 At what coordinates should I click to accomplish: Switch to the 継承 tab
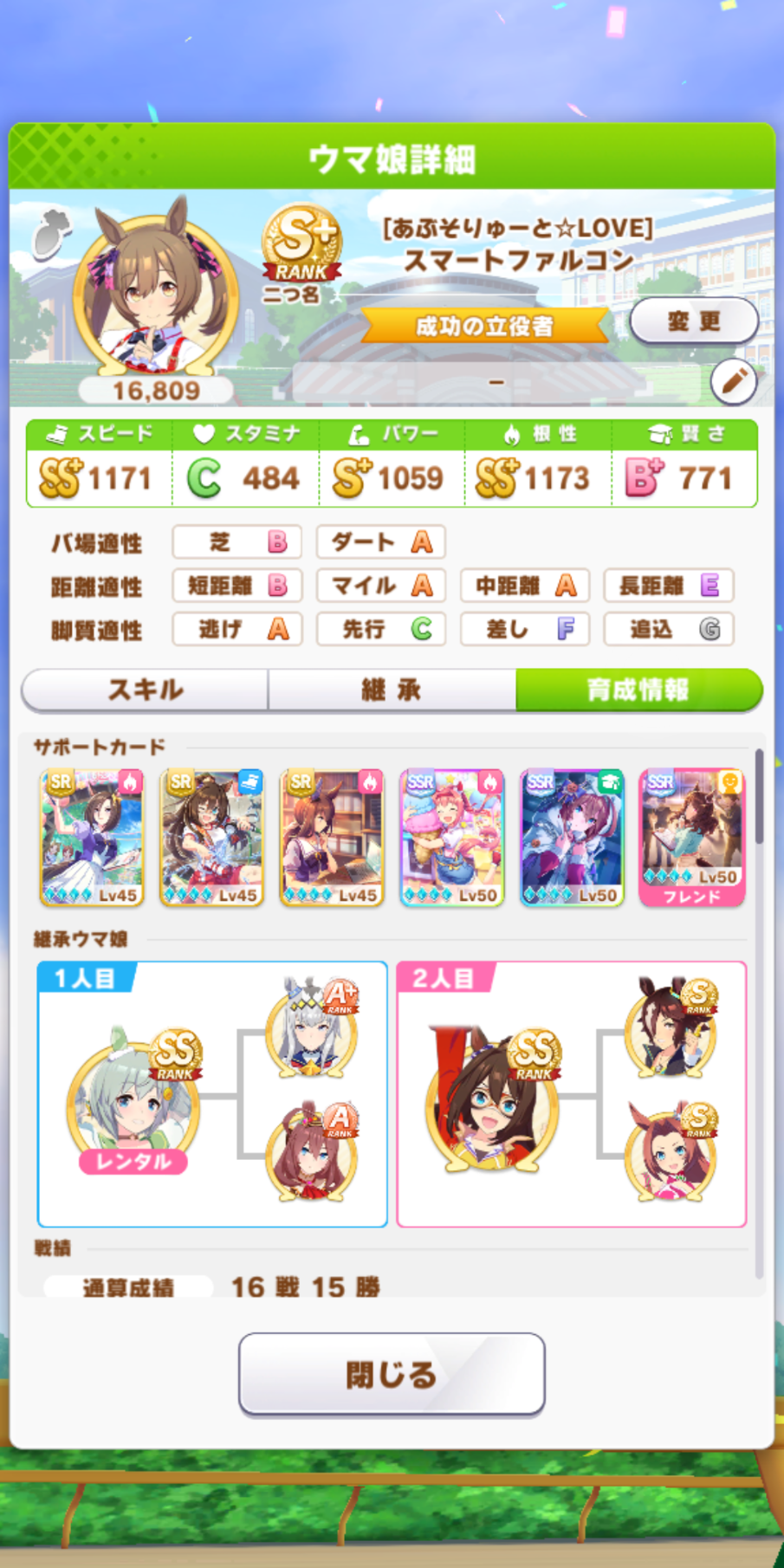[392, 690]
